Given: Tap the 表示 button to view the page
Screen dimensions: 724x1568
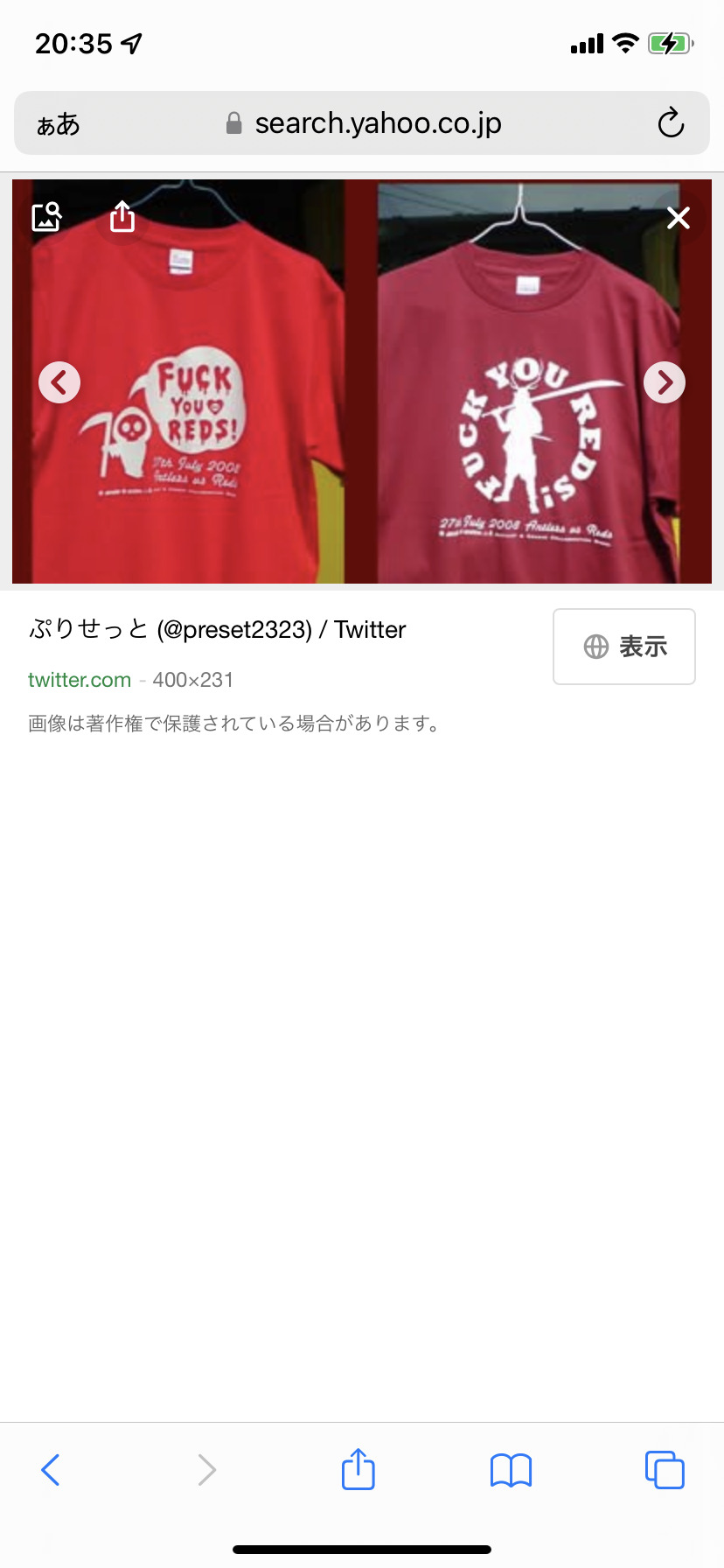Looking at the screenshot, I should pos(624,647).
